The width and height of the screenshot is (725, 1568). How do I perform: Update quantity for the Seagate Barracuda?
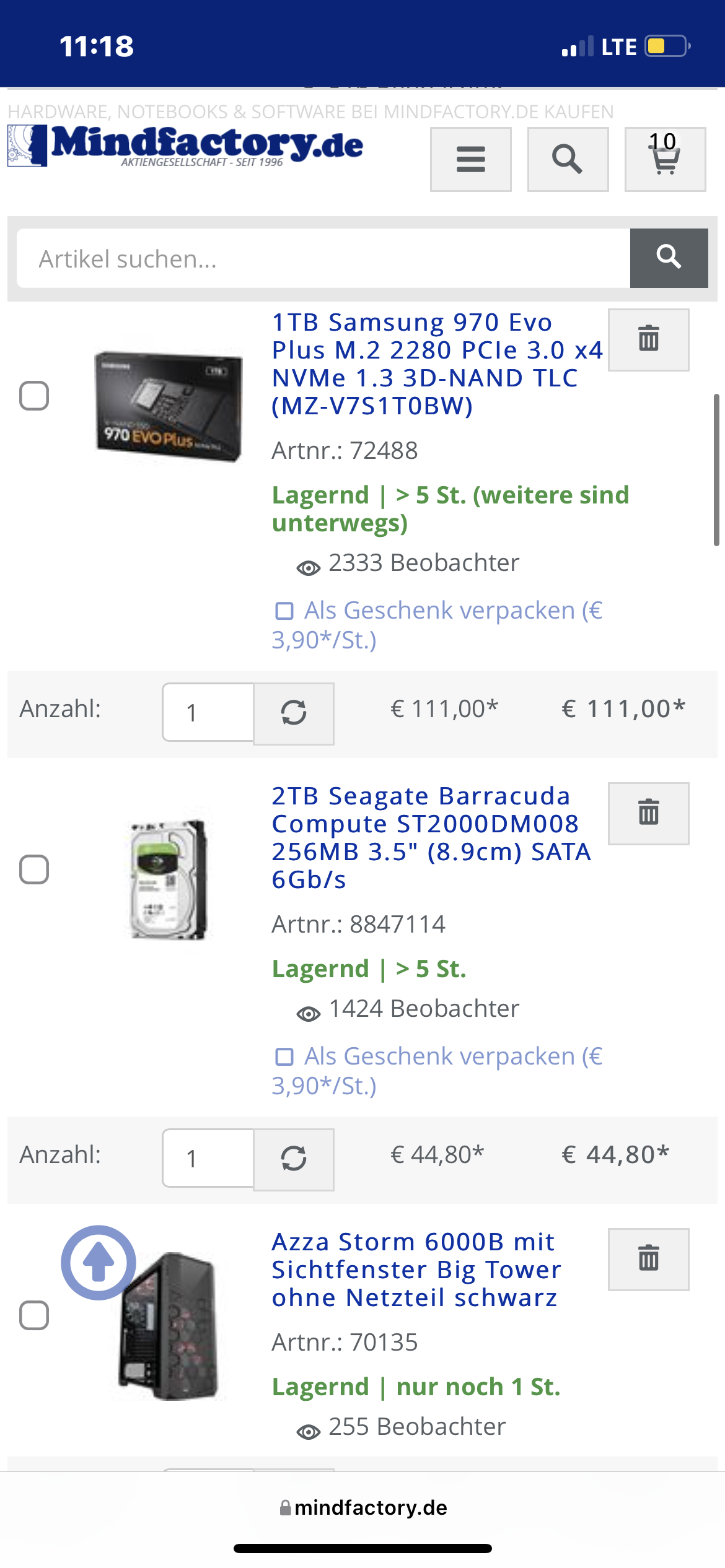point(294,1159)
